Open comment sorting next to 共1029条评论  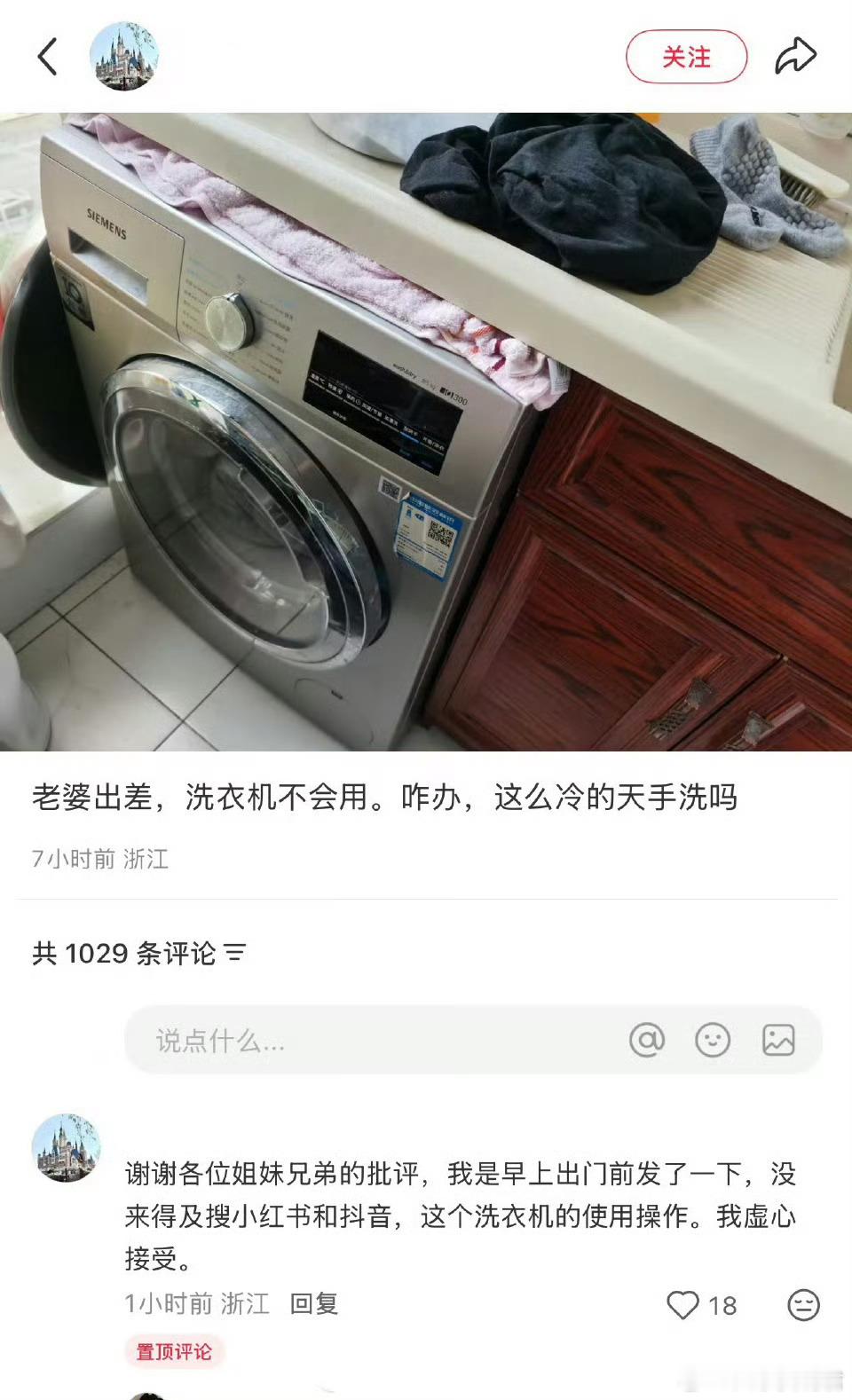pos(236,955)
